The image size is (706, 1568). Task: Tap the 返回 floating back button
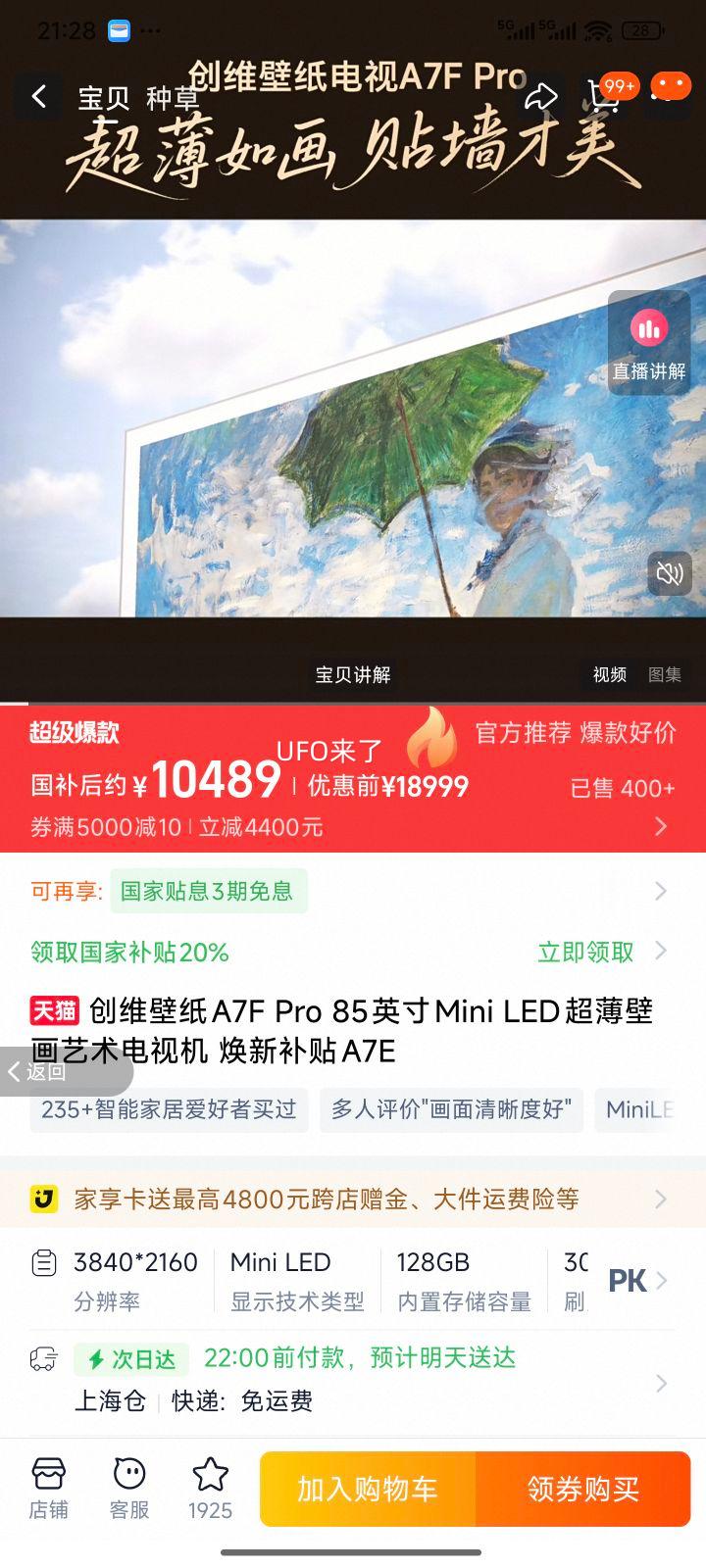click(44, 1072)
